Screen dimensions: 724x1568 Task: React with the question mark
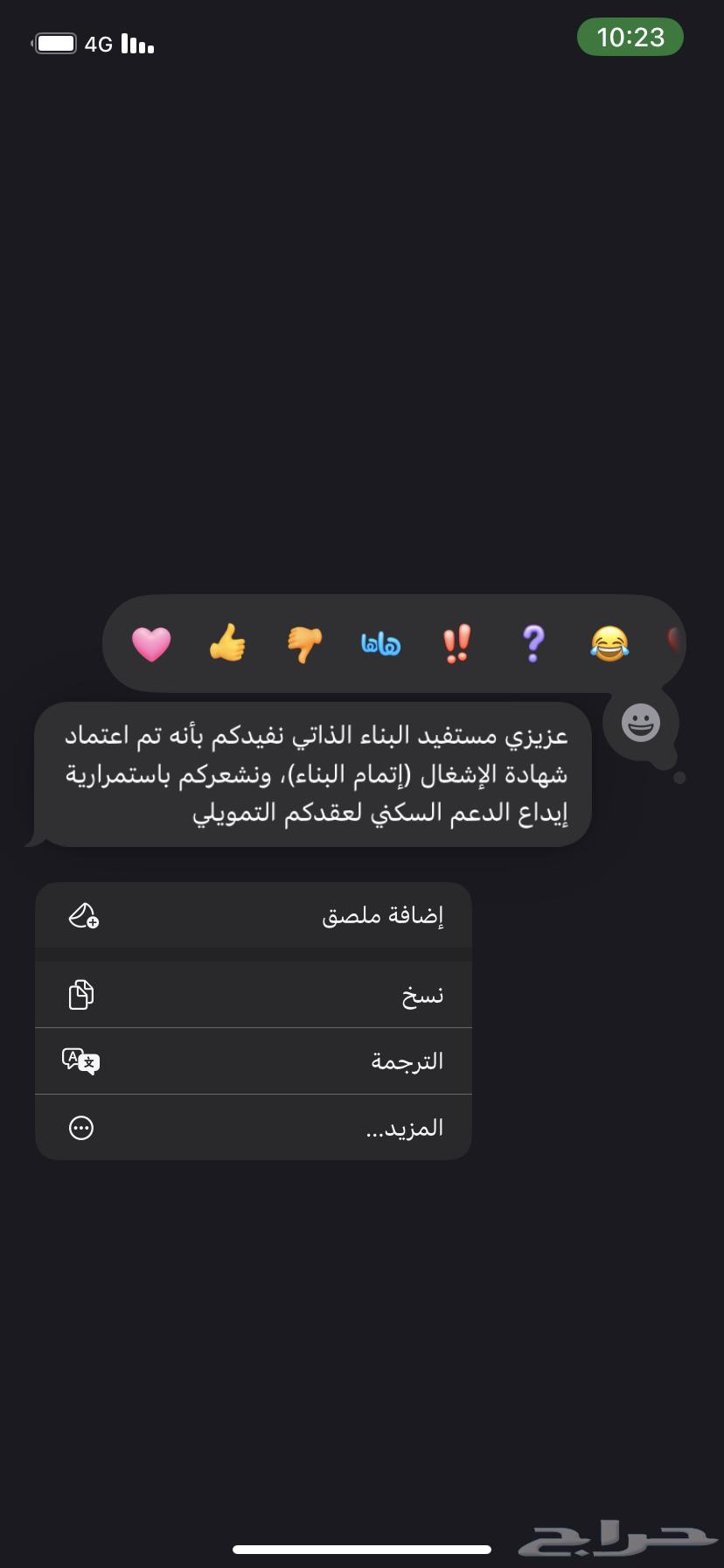pos(533,644)
